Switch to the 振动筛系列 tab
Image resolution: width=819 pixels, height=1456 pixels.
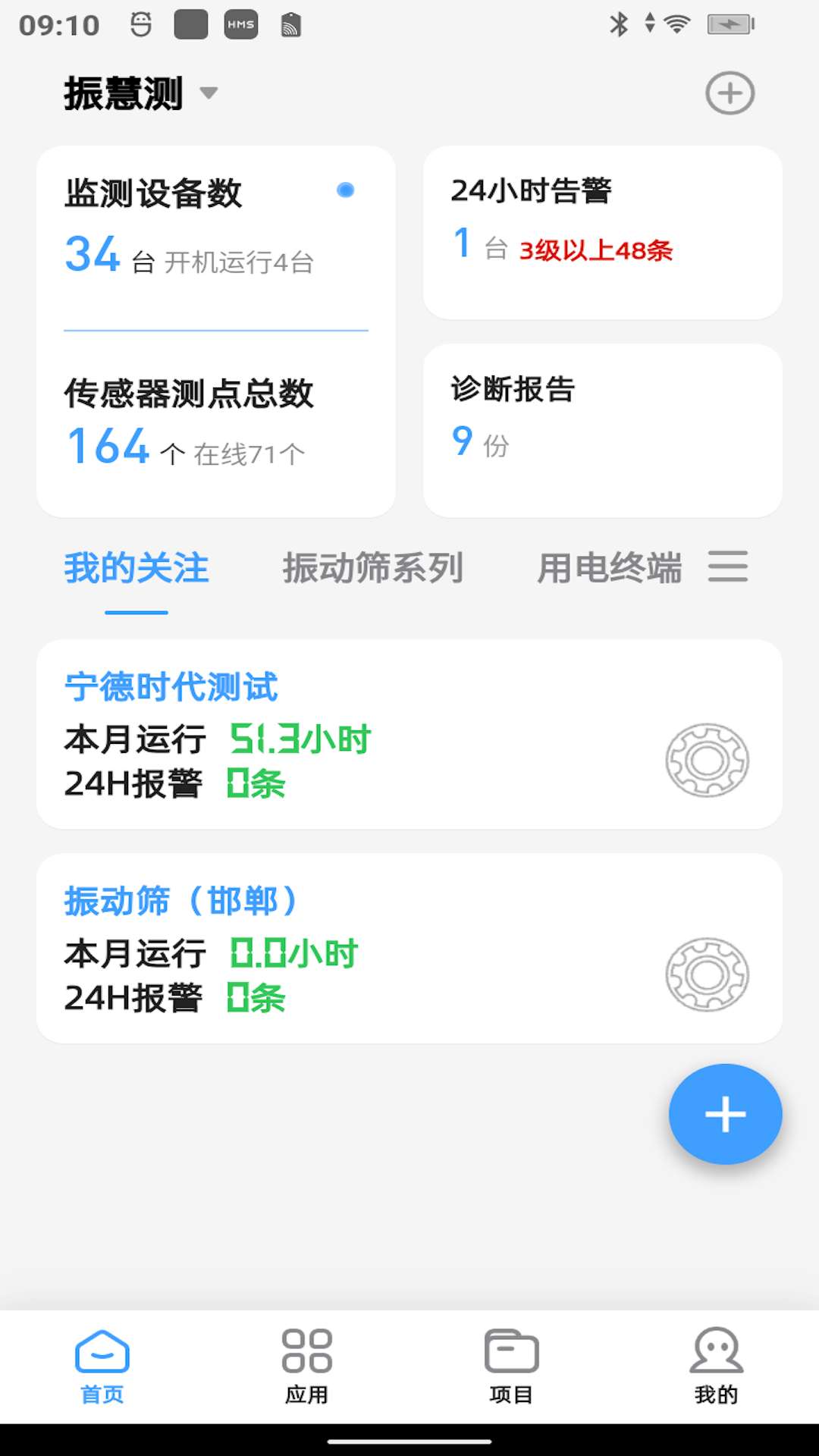[372, 569]
